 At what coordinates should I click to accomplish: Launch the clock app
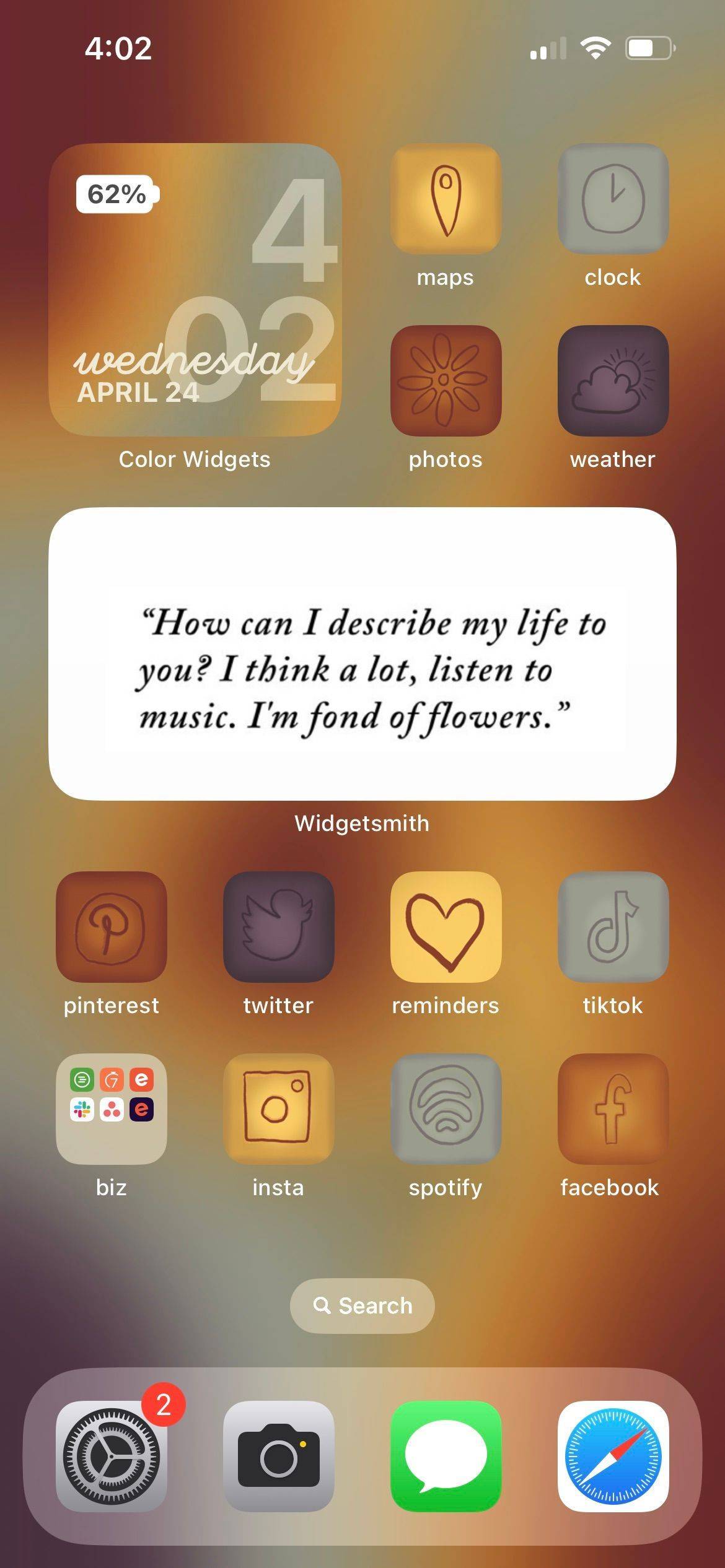613,199
